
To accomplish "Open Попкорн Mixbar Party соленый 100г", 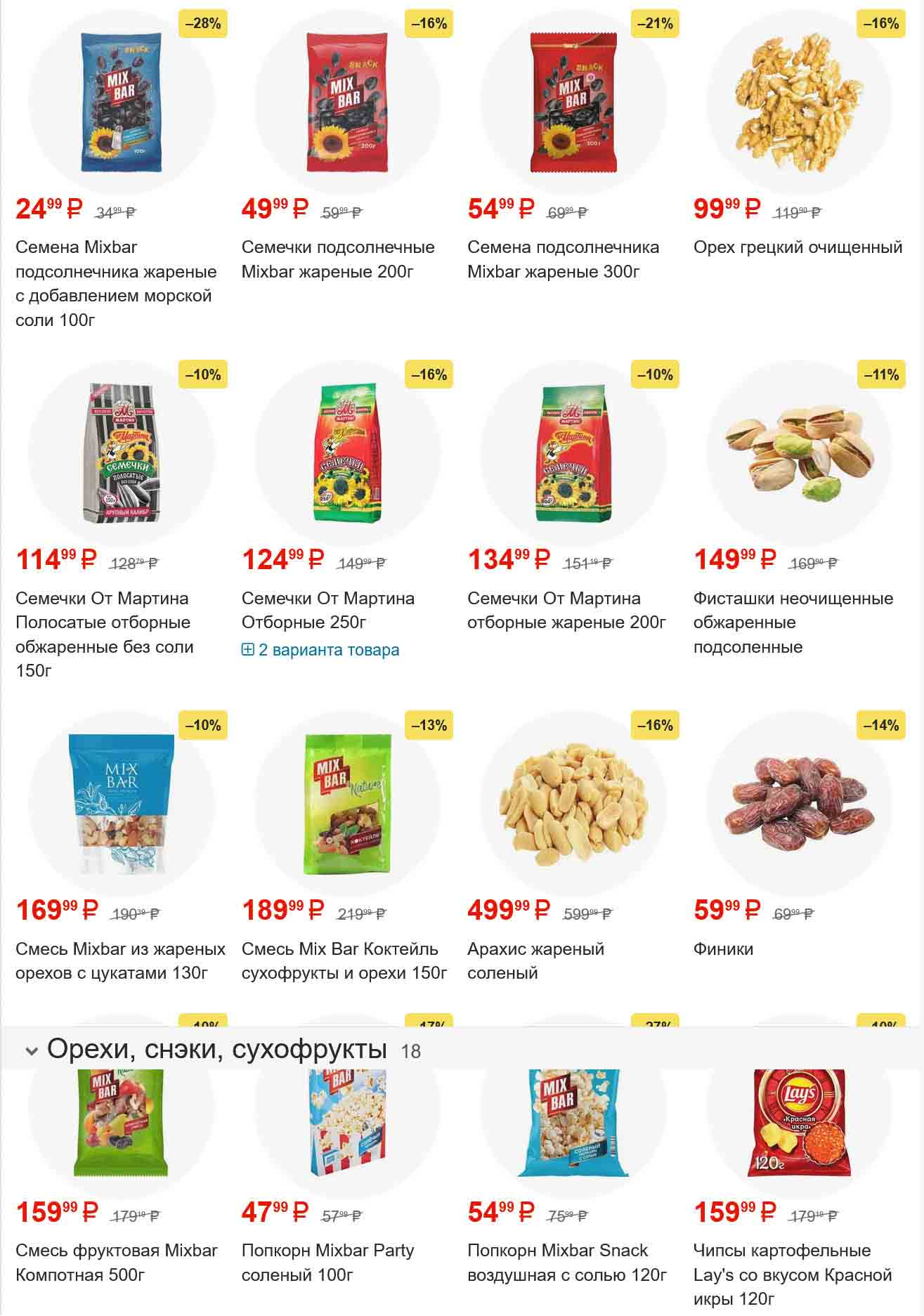I will click(x=327, y=1262).
